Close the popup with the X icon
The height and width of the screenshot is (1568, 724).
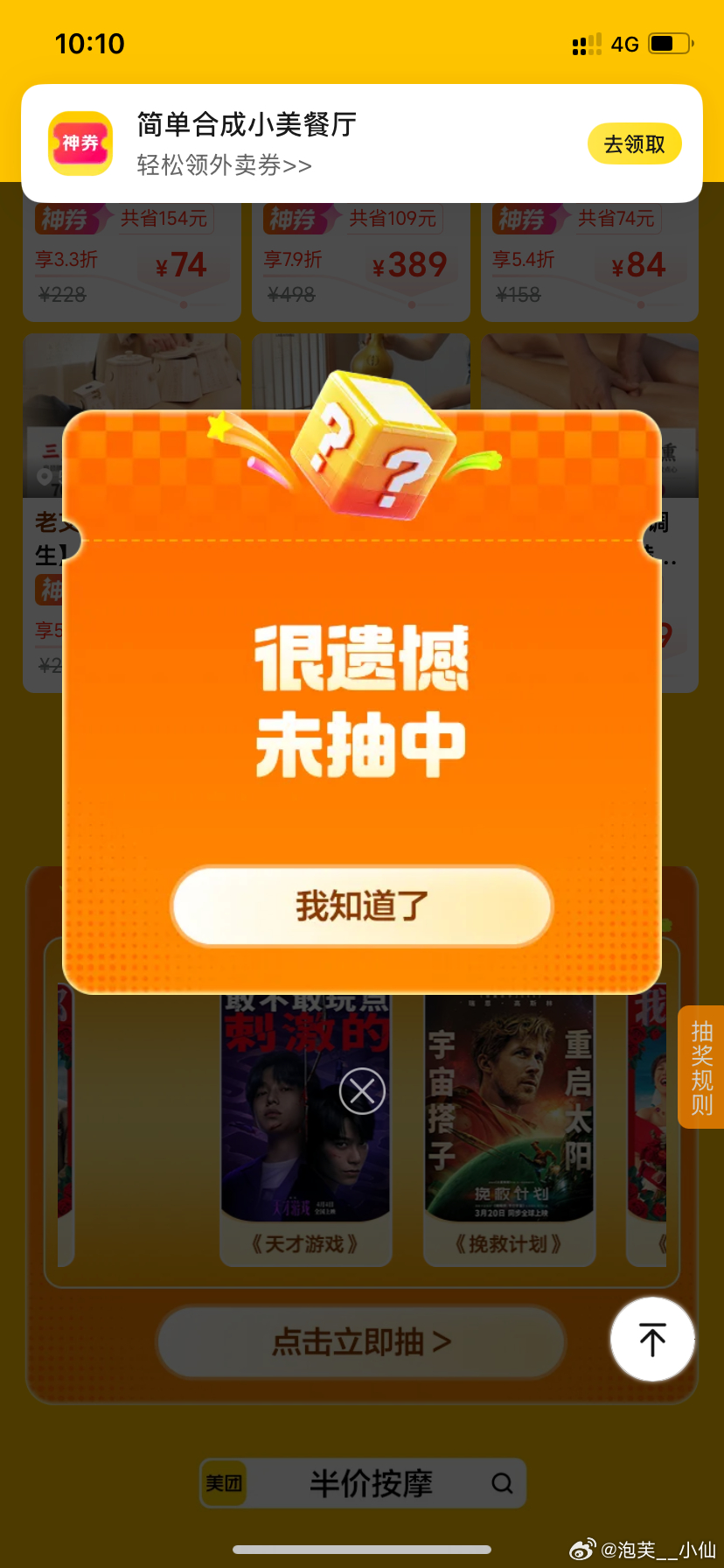coord(362,1091)
